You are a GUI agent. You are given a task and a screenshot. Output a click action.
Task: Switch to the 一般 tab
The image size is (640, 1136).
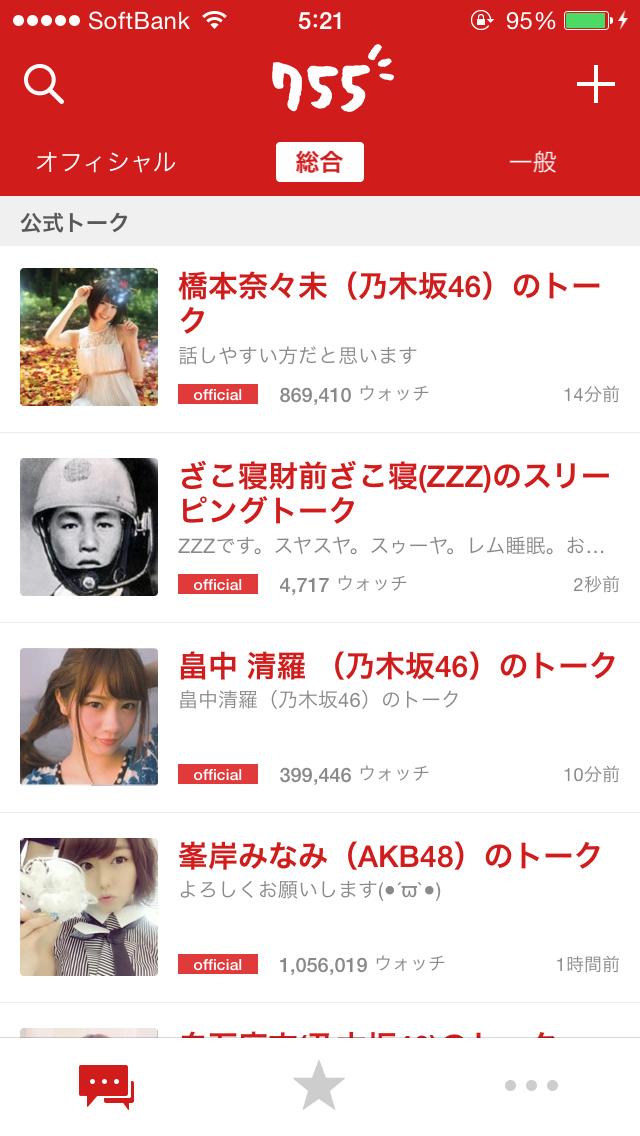pos(533,162)
